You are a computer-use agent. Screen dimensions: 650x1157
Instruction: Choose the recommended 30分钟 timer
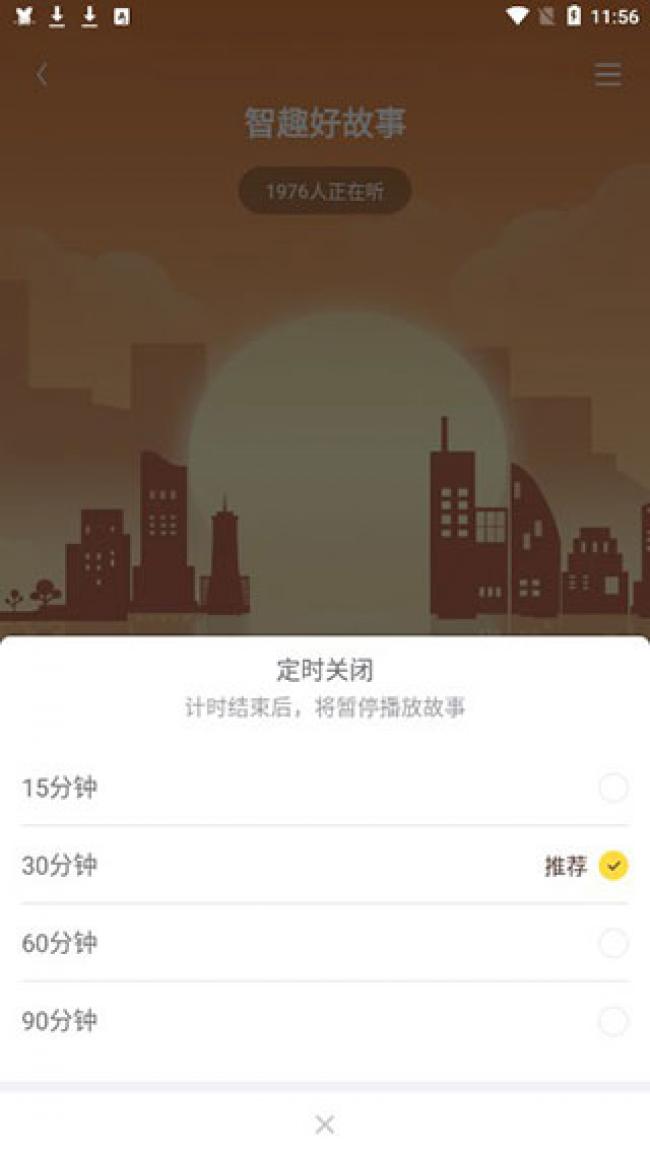click(x=613, y=866)
